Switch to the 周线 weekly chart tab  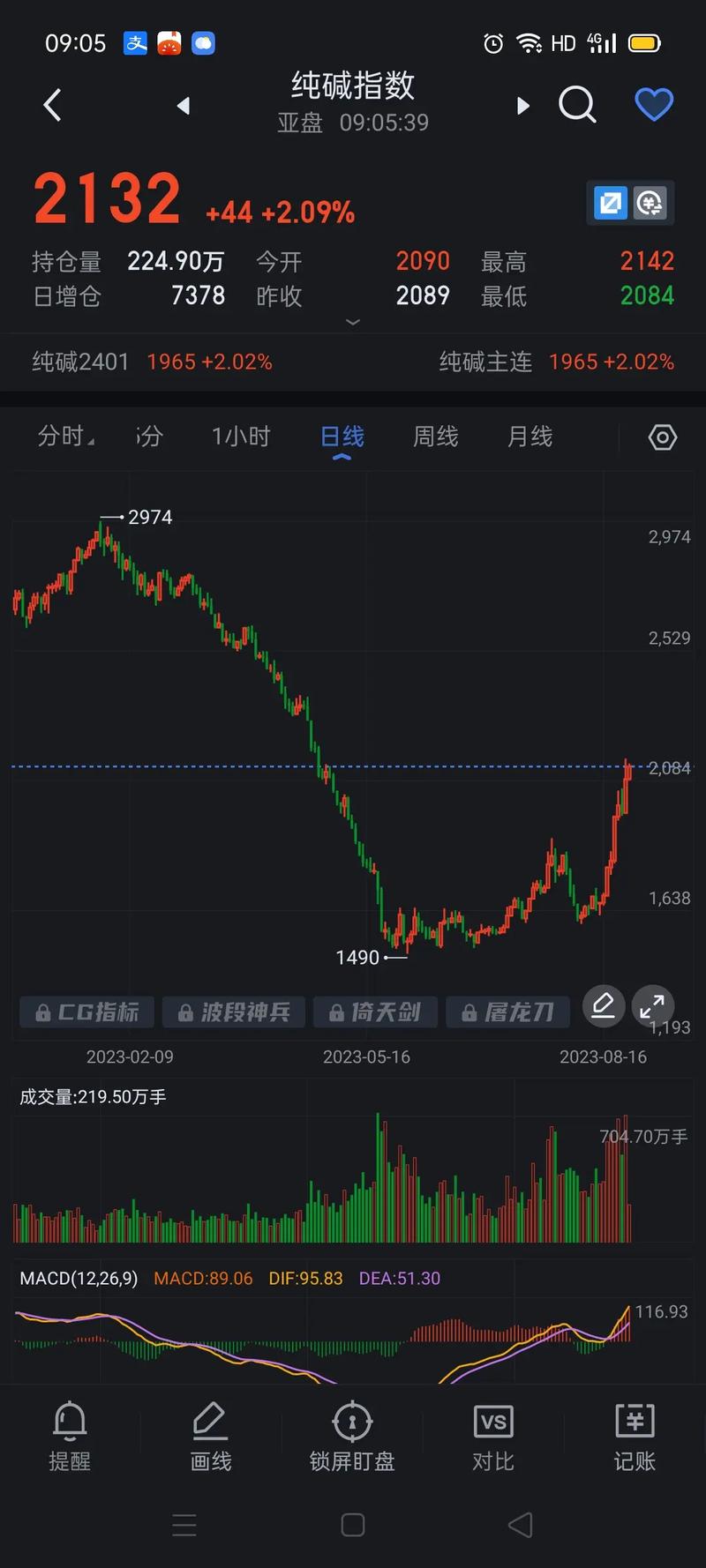[435, 436]
